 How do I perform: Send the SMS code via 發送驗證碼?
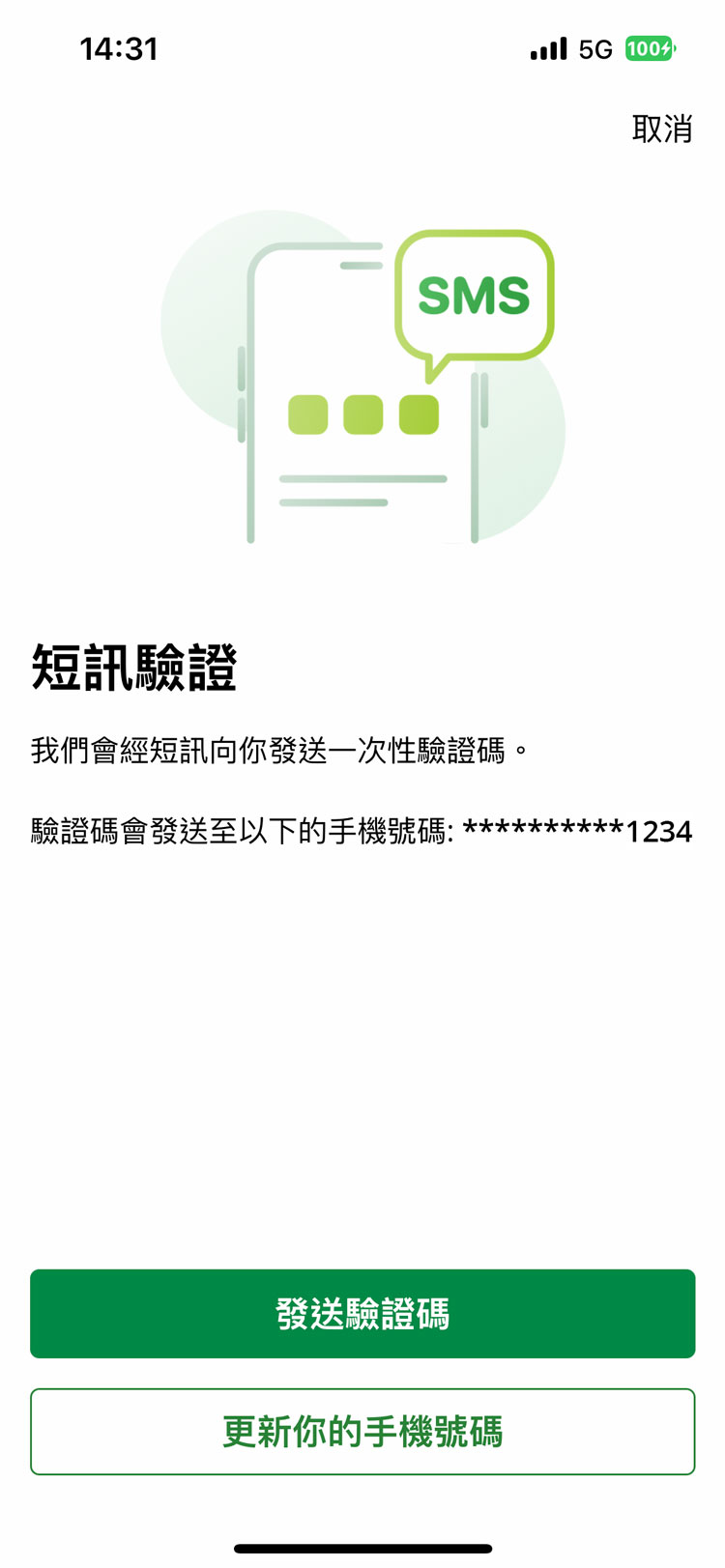[x=362, y=1313]
